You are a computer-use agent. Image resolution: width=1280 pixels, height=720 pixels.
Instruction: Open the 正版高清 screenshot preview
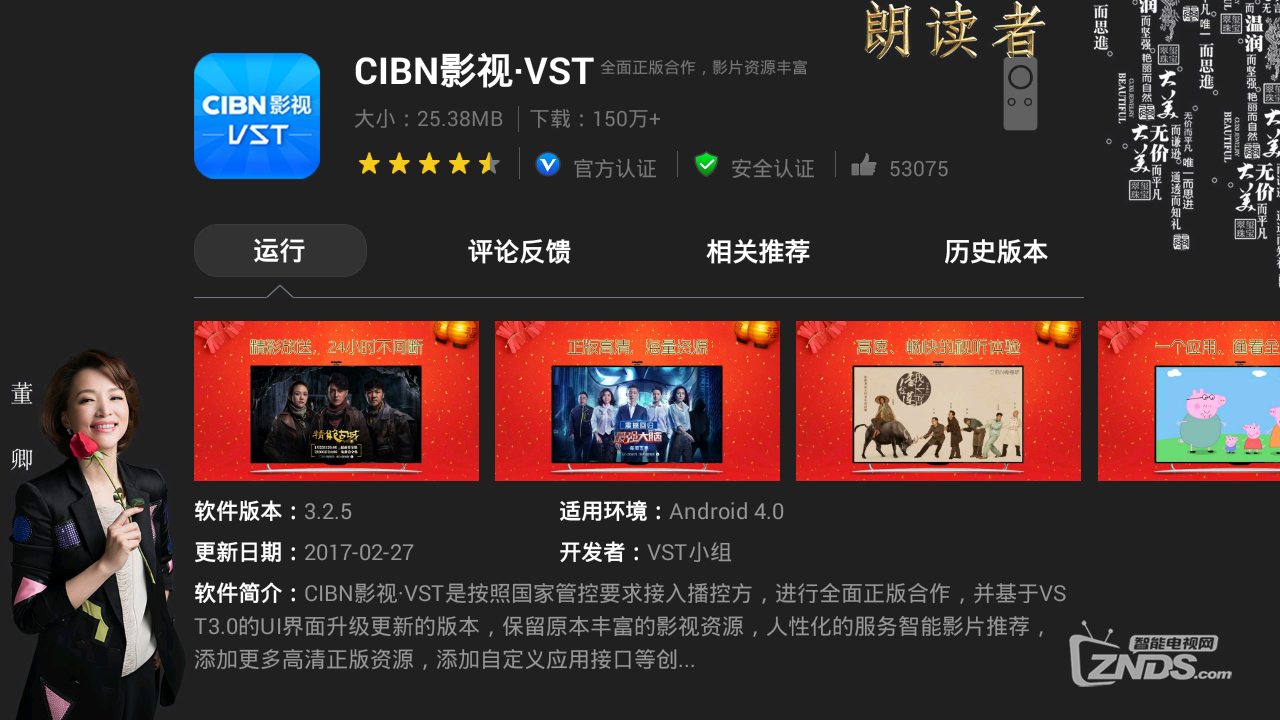(637, 401)
